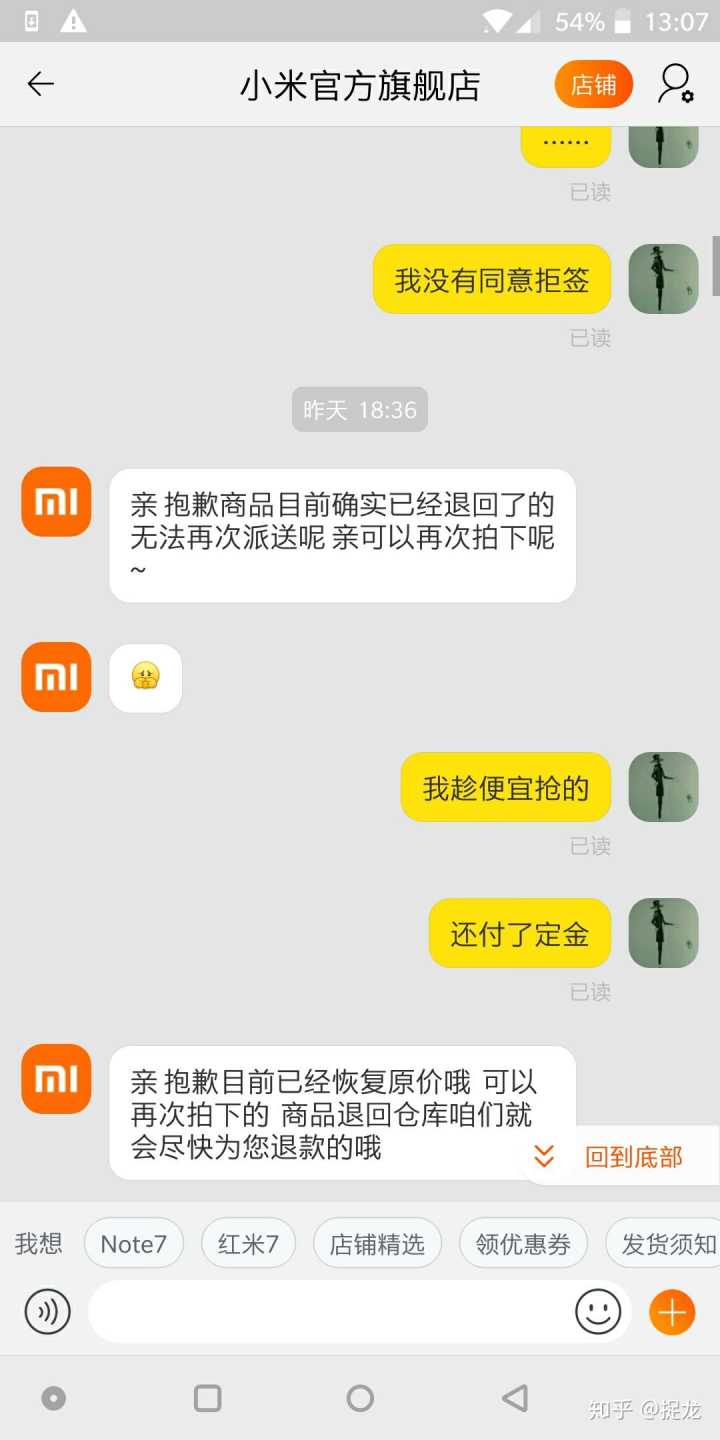The image size is (720, 1440).
Task: Open the Xiaomi store avatar
Action: (x=56, y=502)
